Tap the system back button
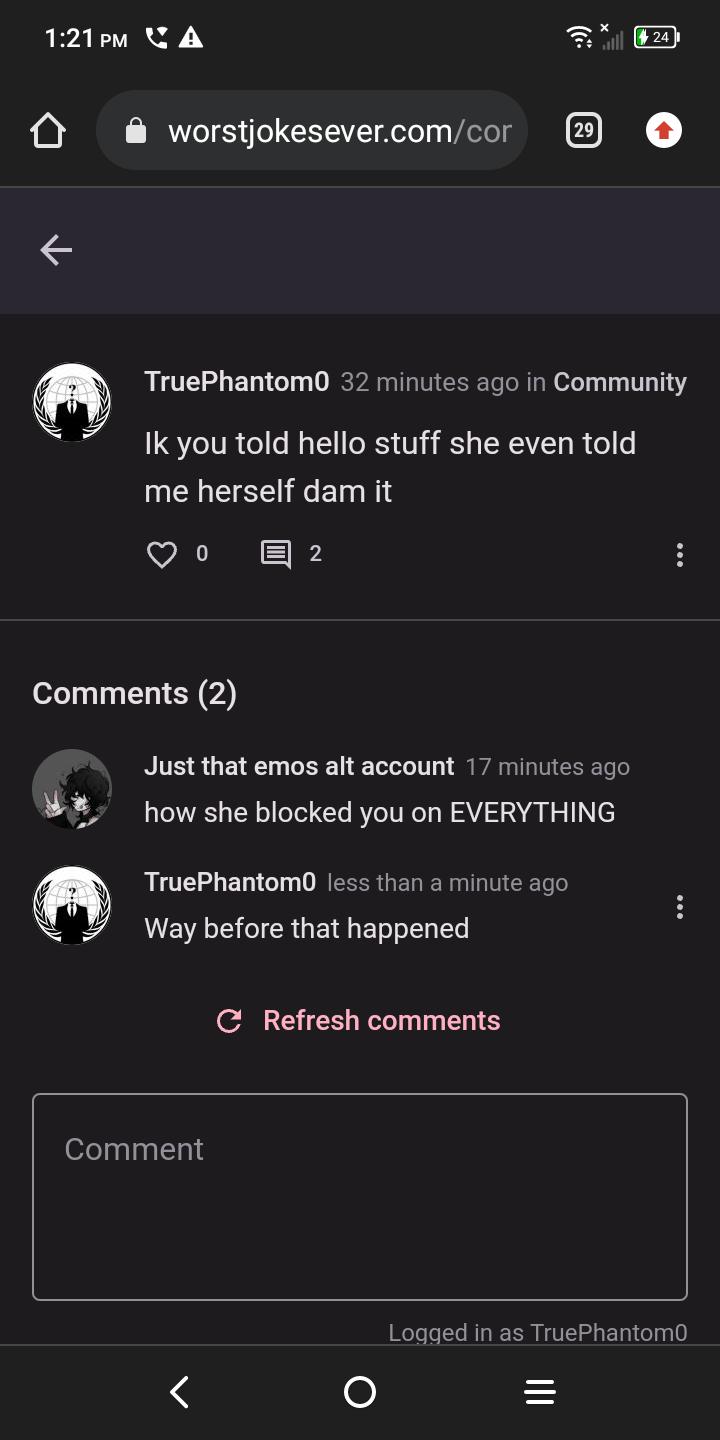720x1440 pixels. 180,1392
